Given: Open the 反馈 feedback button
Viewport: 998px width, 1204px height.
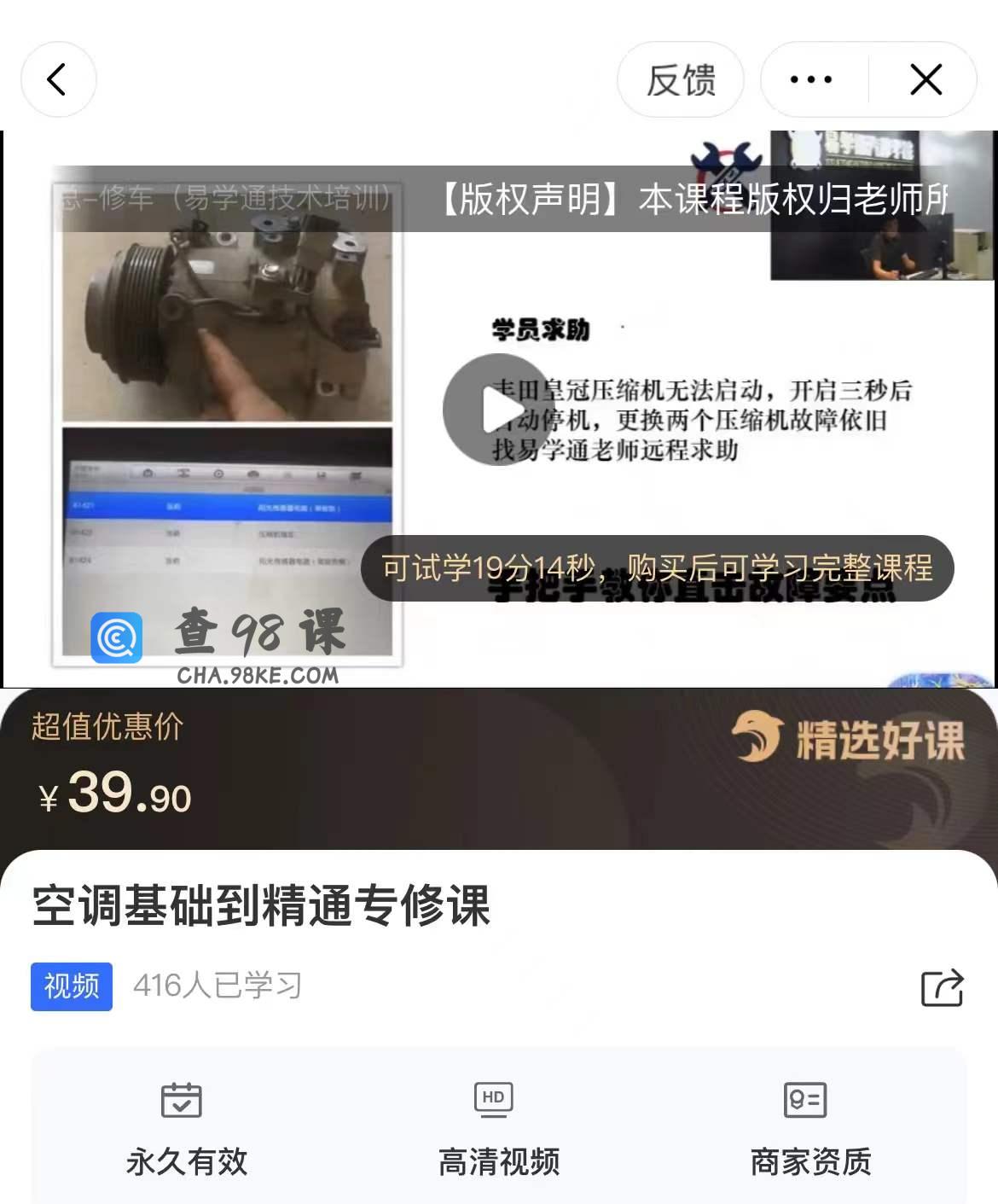Looking at the screenshot, I should (680, 80).
